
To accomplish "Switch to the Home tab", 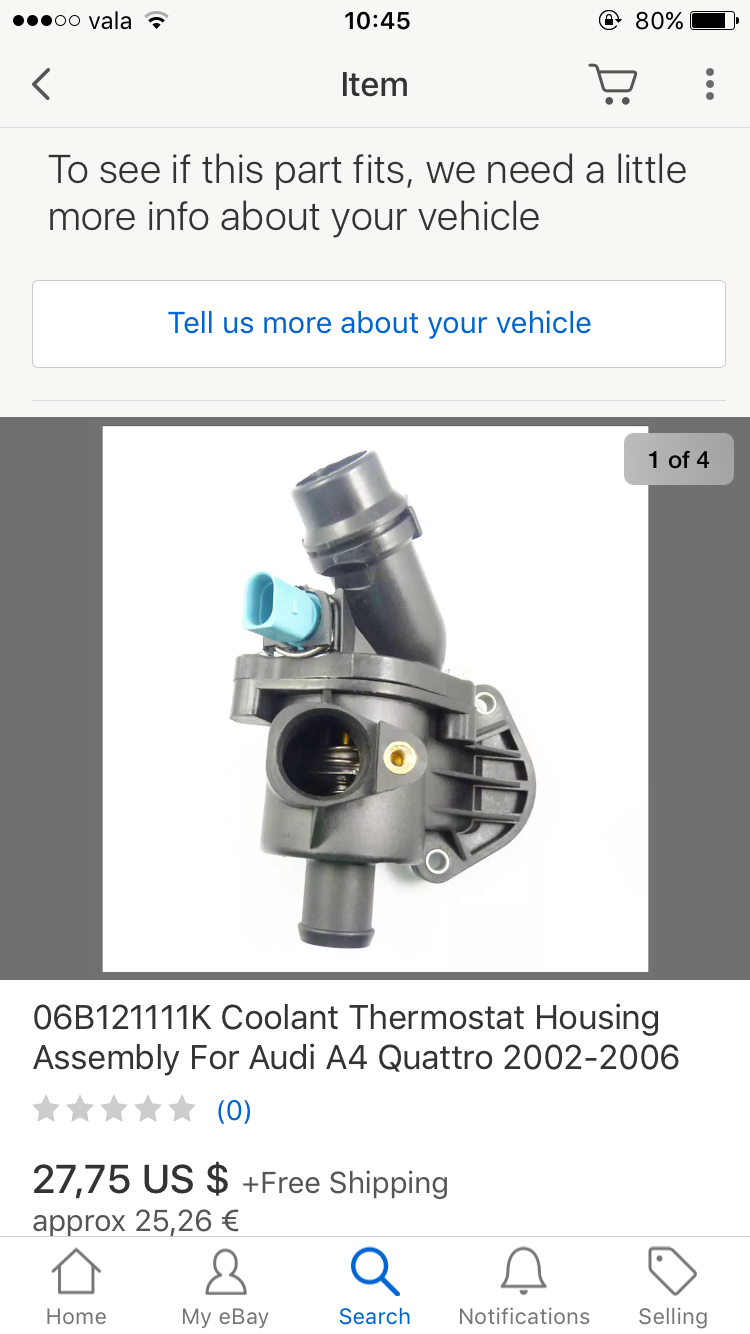I will tap(76, 1288).
